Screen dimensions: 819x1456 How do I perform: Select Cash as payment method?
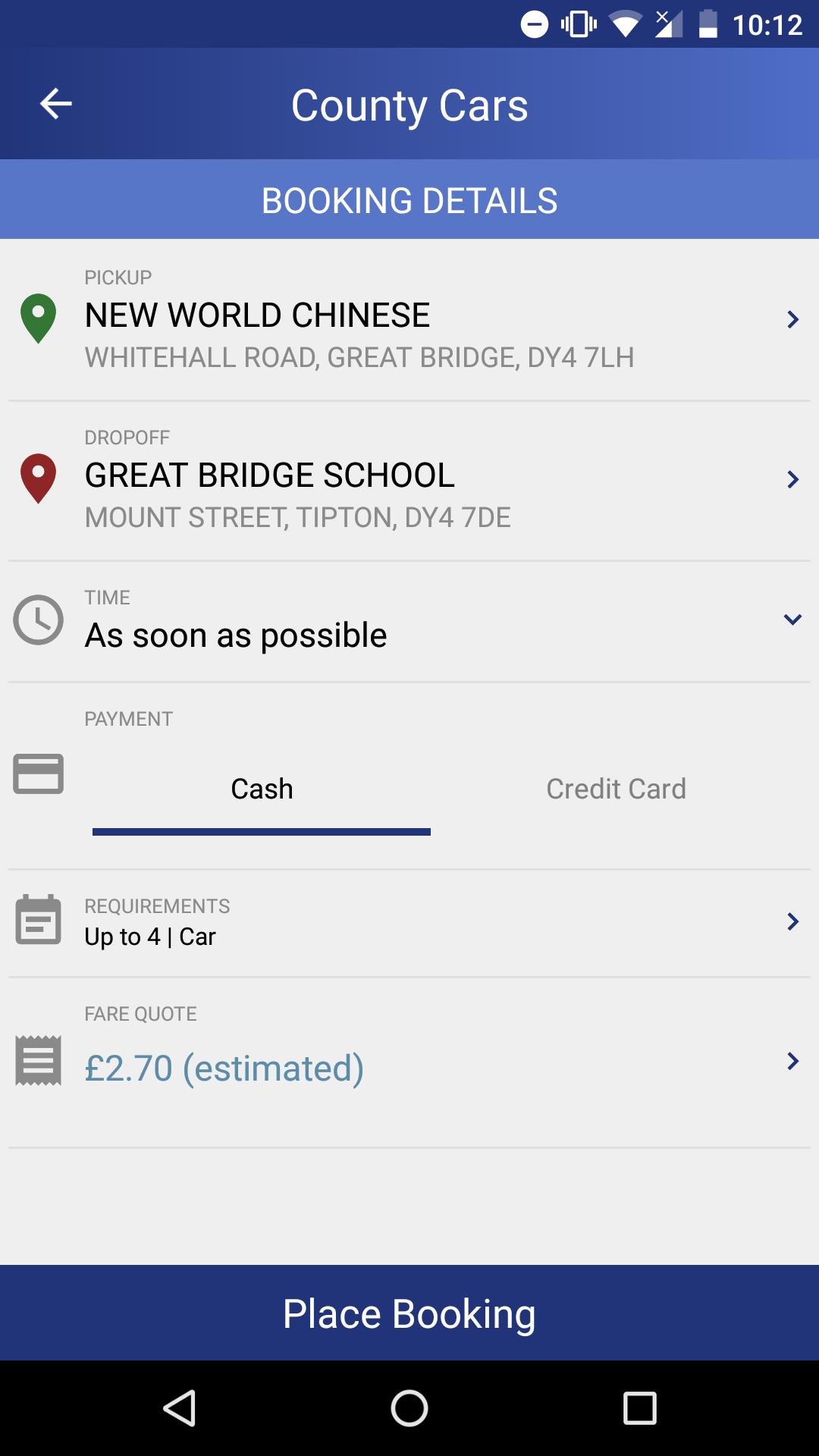click(262, 789)
